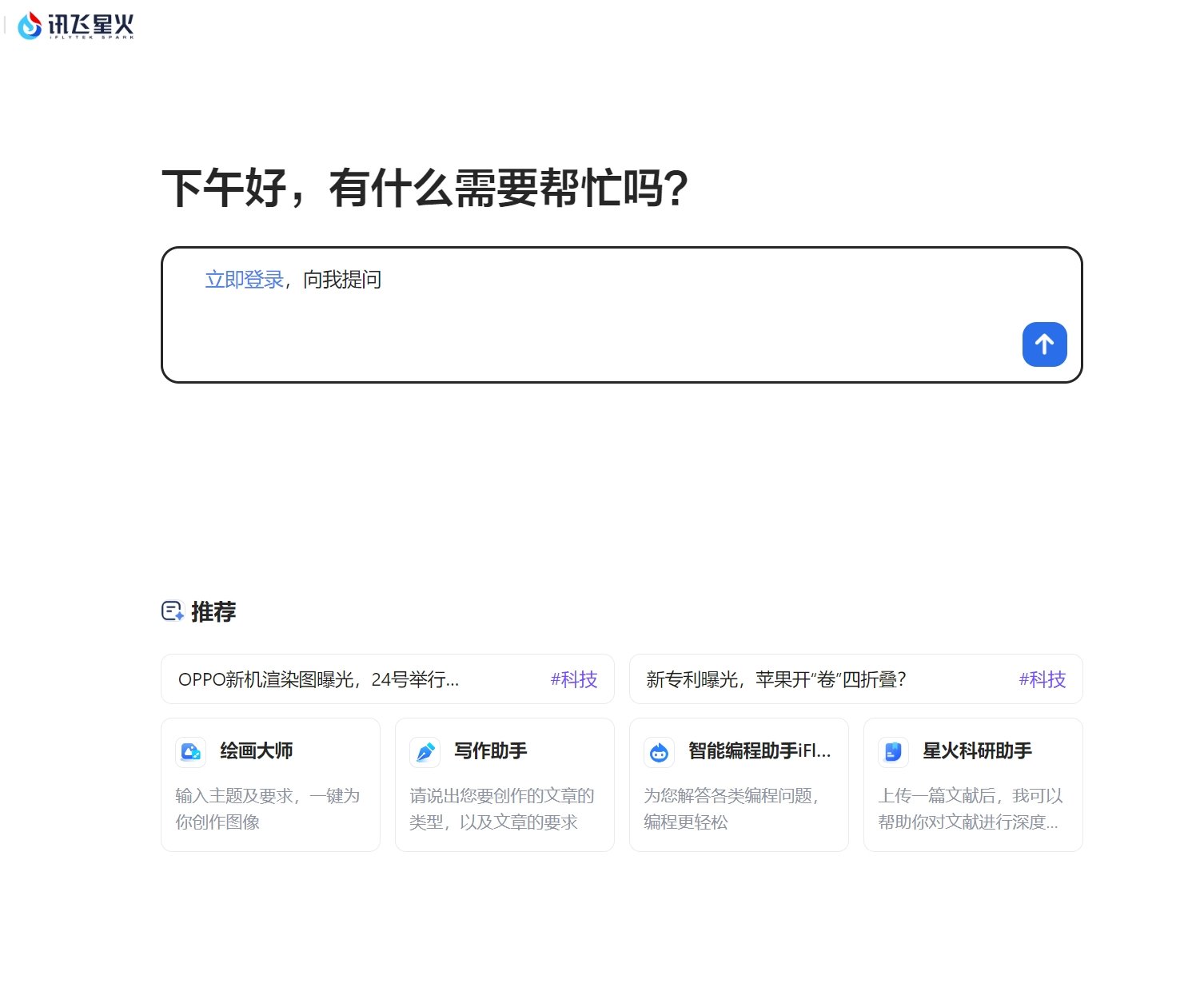
Task: Send the question with the arrow button
Action: 1044,344
